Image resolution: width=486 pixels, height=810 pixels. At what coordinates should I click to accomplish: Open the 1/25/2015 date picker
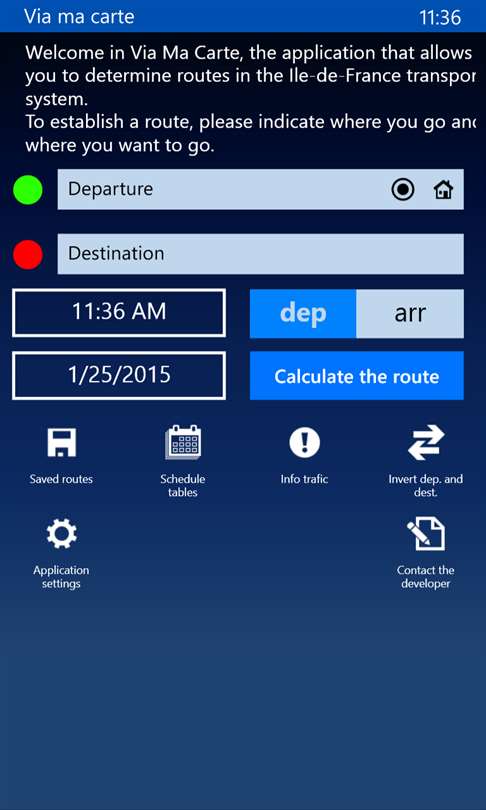[119, 375]
